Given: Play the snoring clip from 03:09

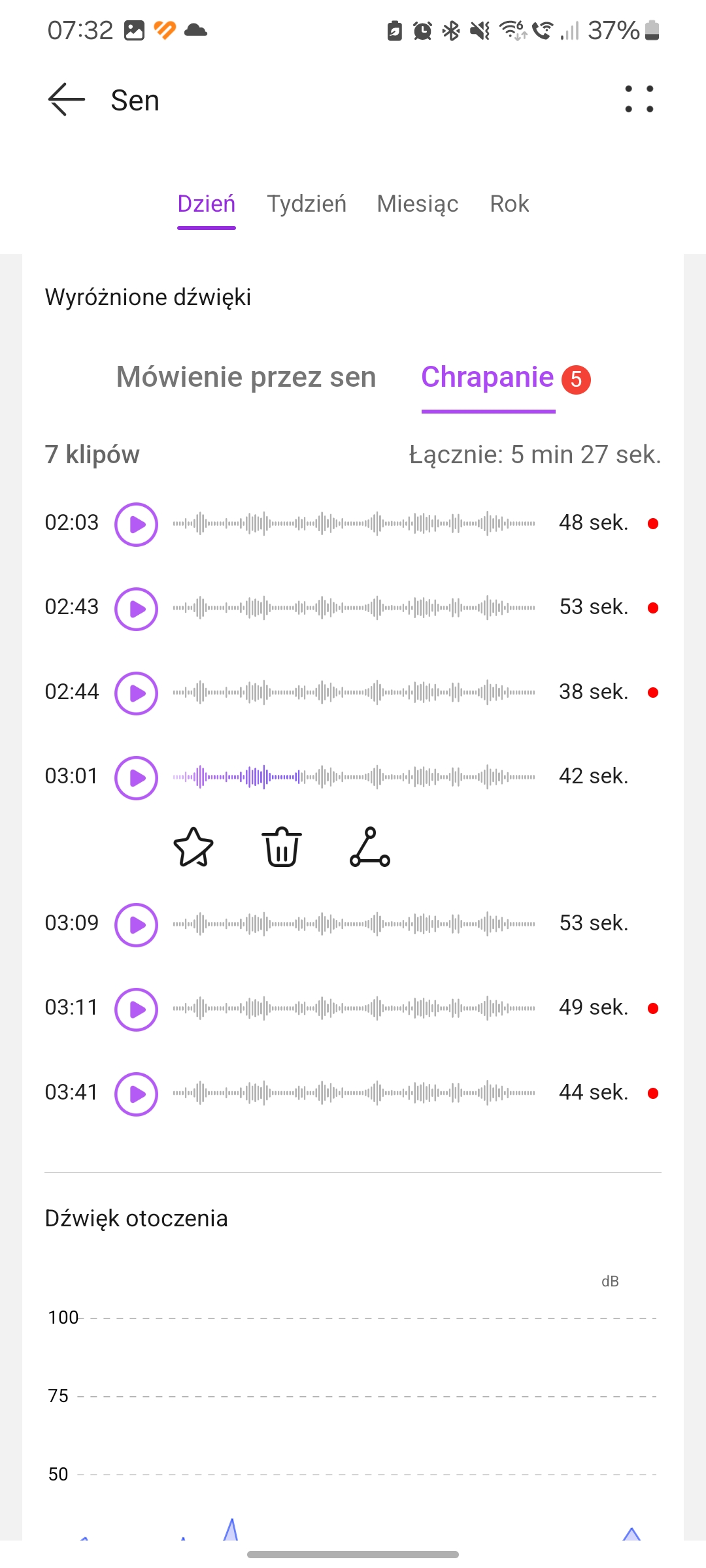Looking at the screenshot, I should click(136, 924).
